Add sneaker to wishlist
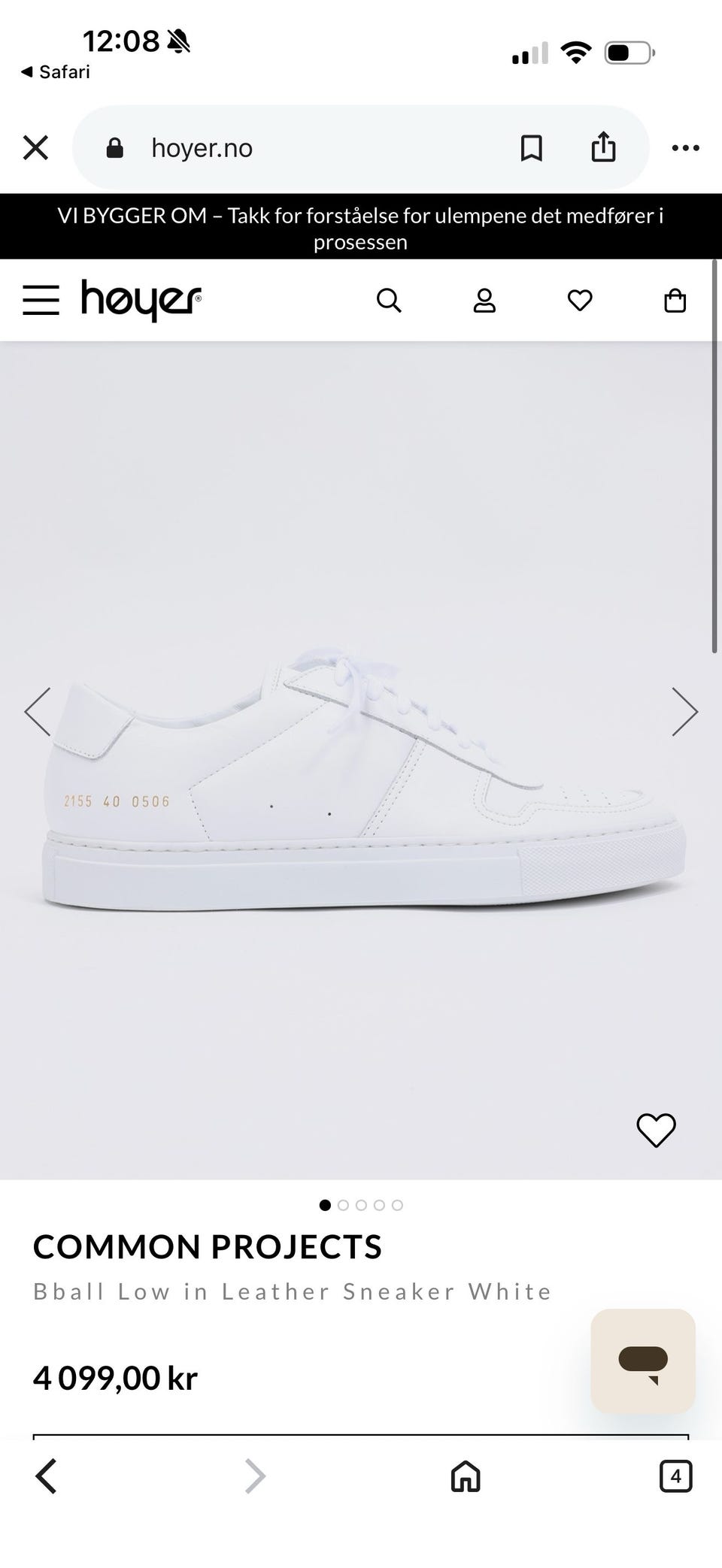Image resolution: width=722 pixels, height=1568 pixels. tap(657, 1131)
